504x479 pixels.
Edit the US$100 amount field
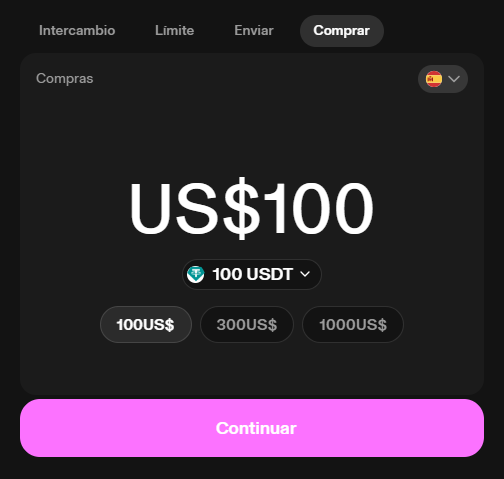tap(251, 208)
